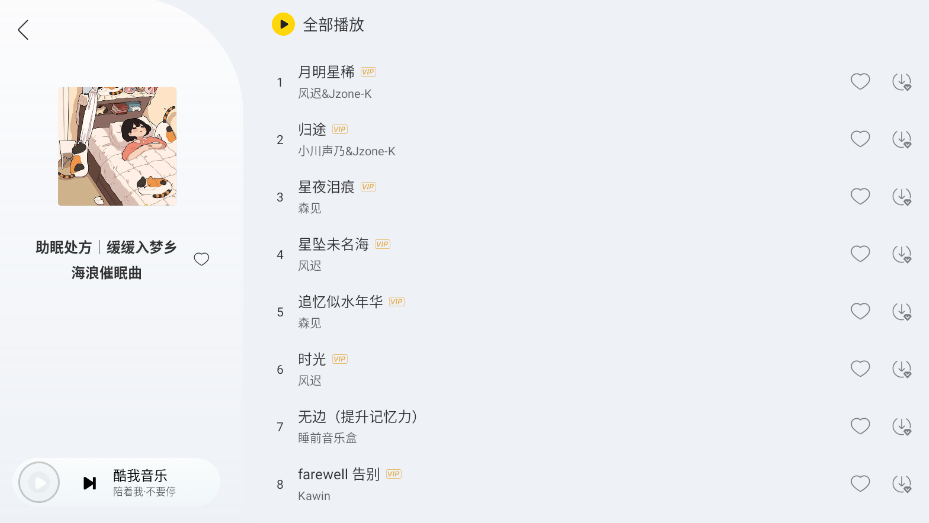This screenshot has width=929, height=523.
Task: Download the song 星夜泪痕
Action: tap(902, 197)
